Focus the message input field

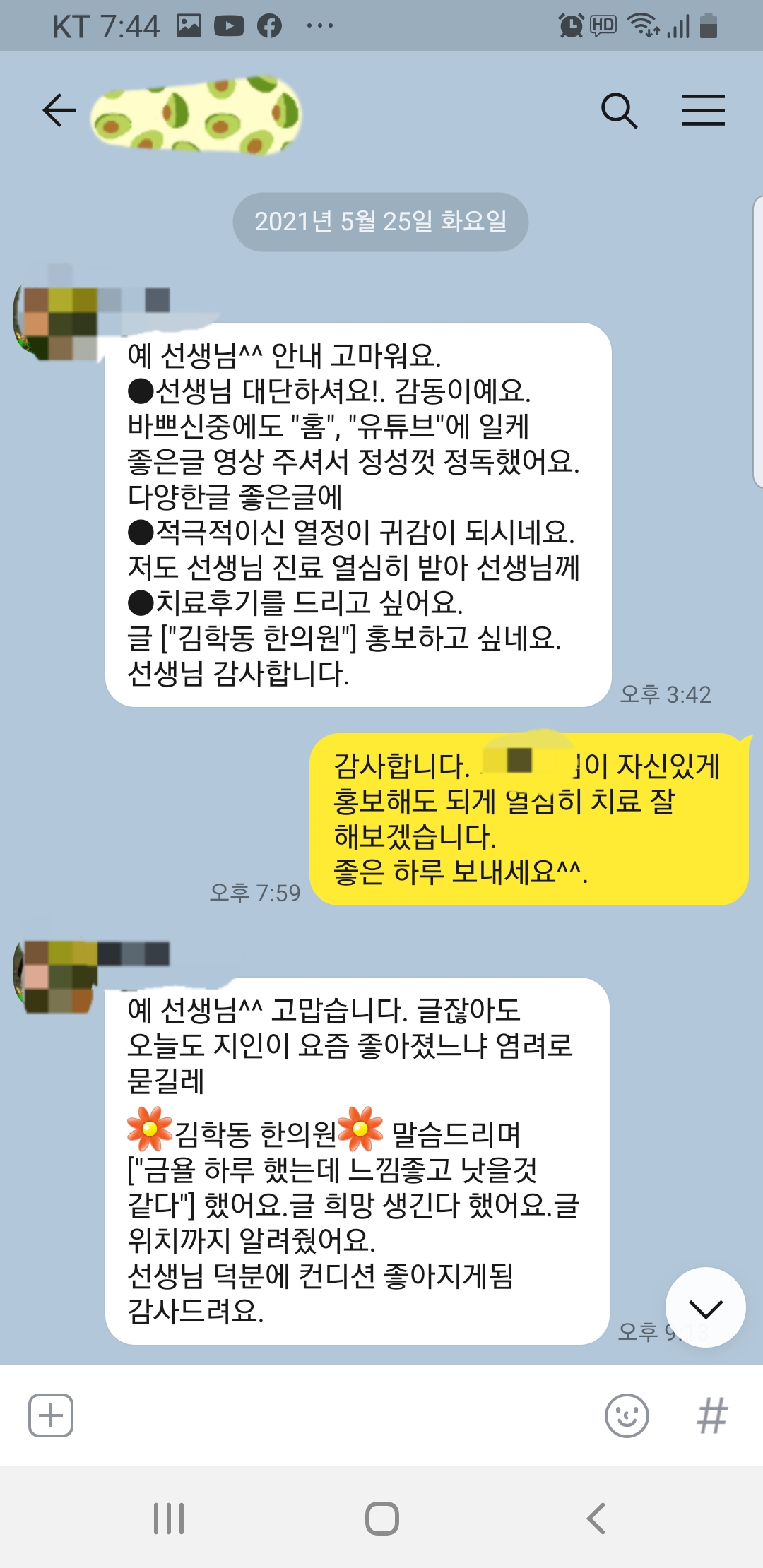point(332,1415)
